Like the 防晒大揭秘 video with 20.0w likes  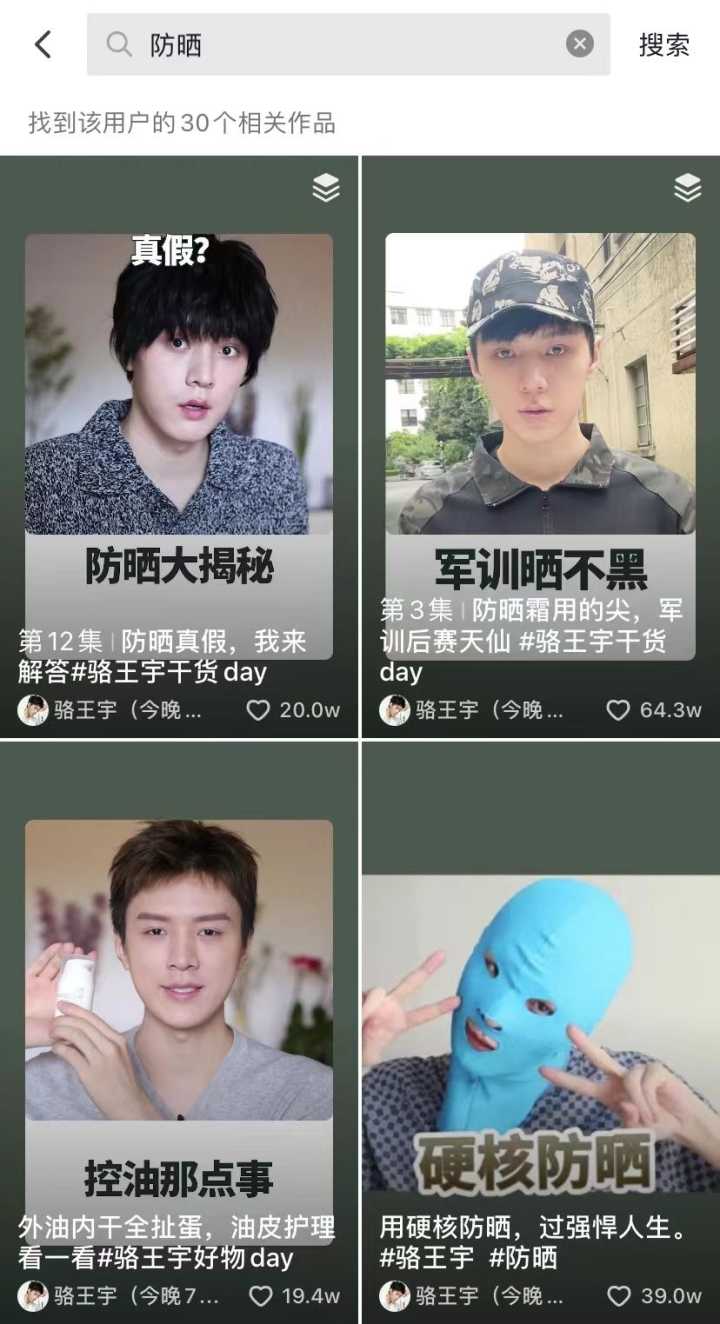[259, 710]
